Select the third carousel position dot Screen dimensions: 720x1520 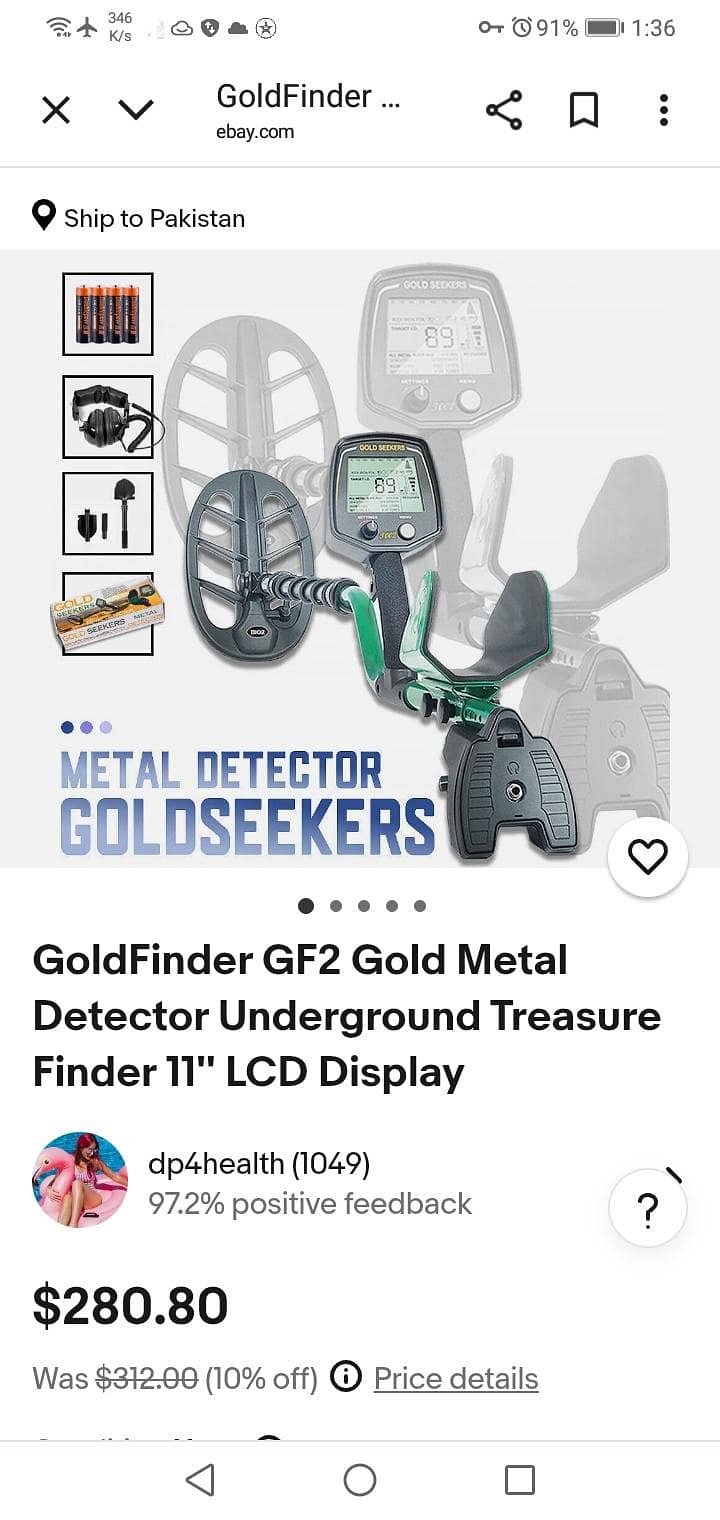pyautogui.click(x=364, y=906)
